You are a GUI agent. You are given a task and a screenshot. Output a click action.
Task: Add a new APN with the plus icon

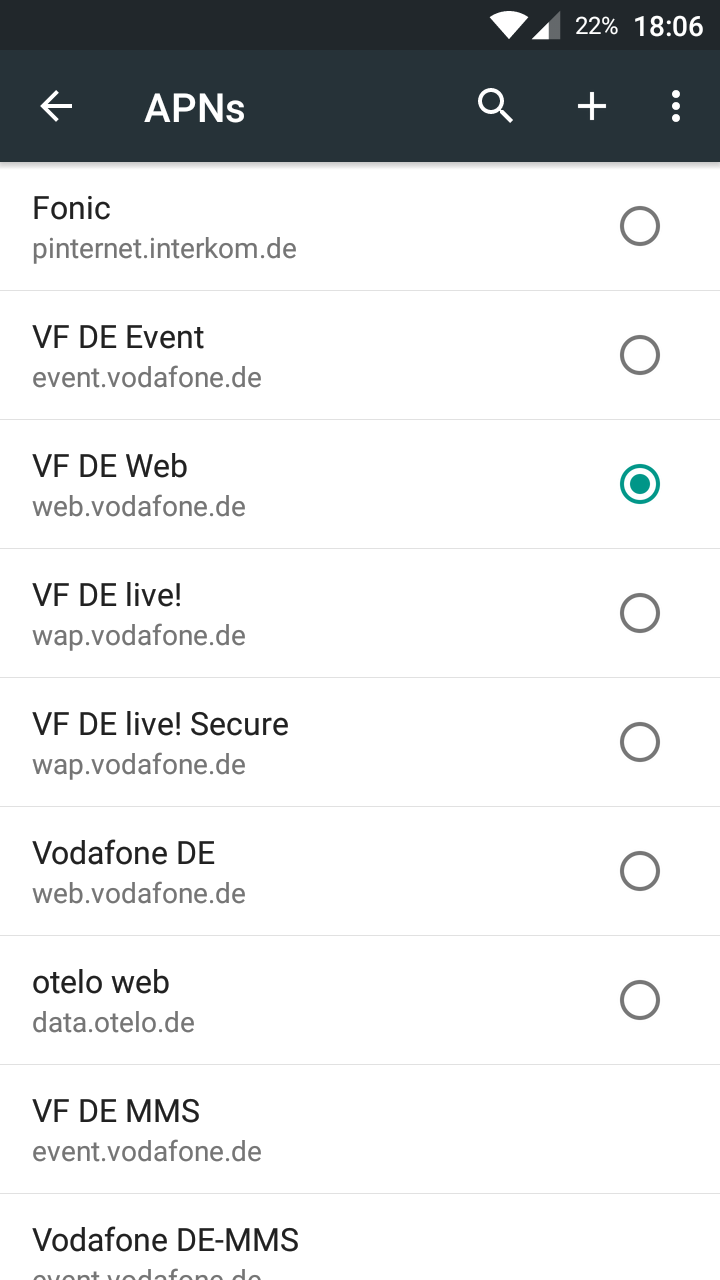[592, 106]
